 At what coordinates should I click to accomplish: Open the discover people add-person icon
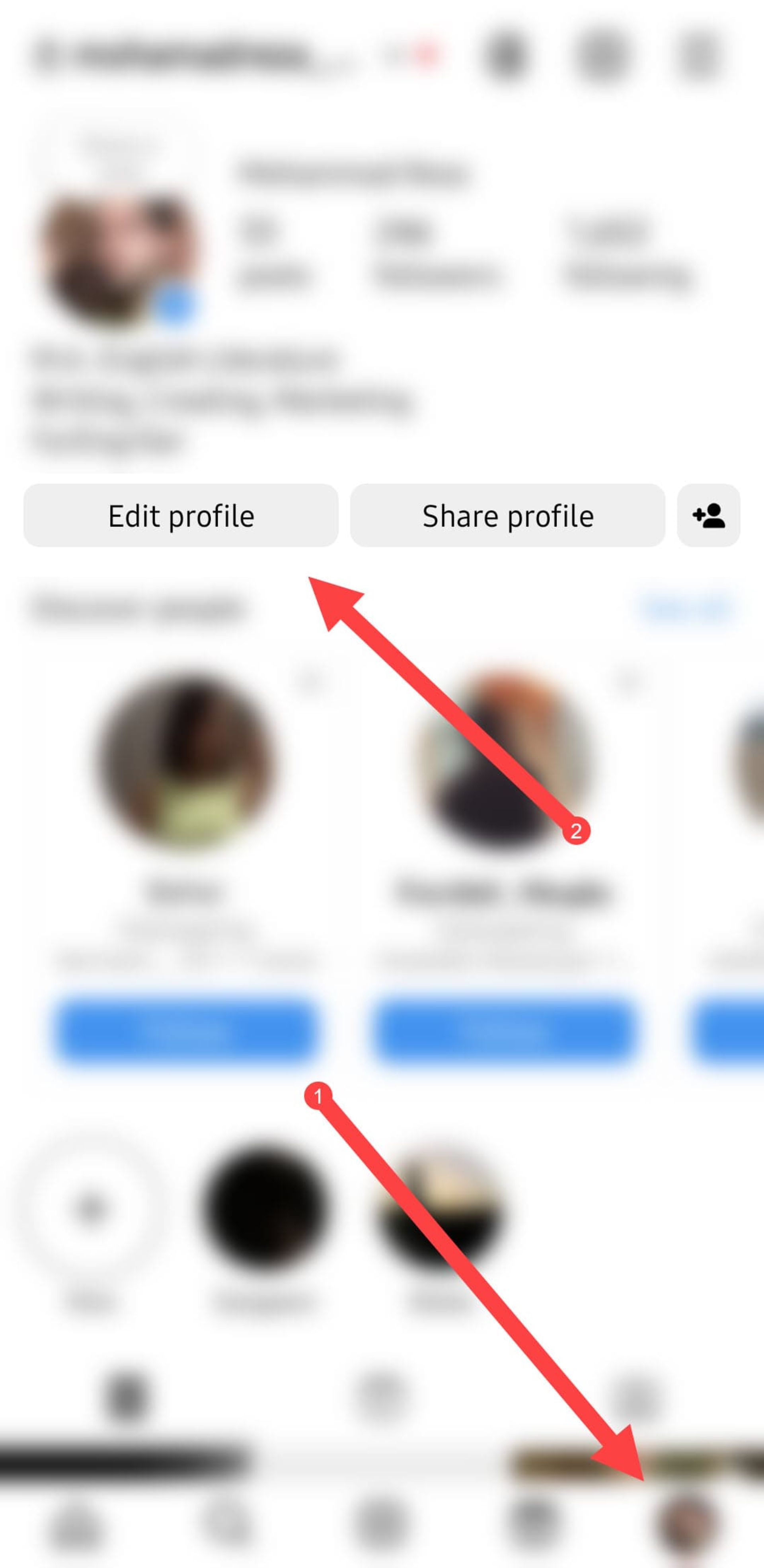[709, 515]
